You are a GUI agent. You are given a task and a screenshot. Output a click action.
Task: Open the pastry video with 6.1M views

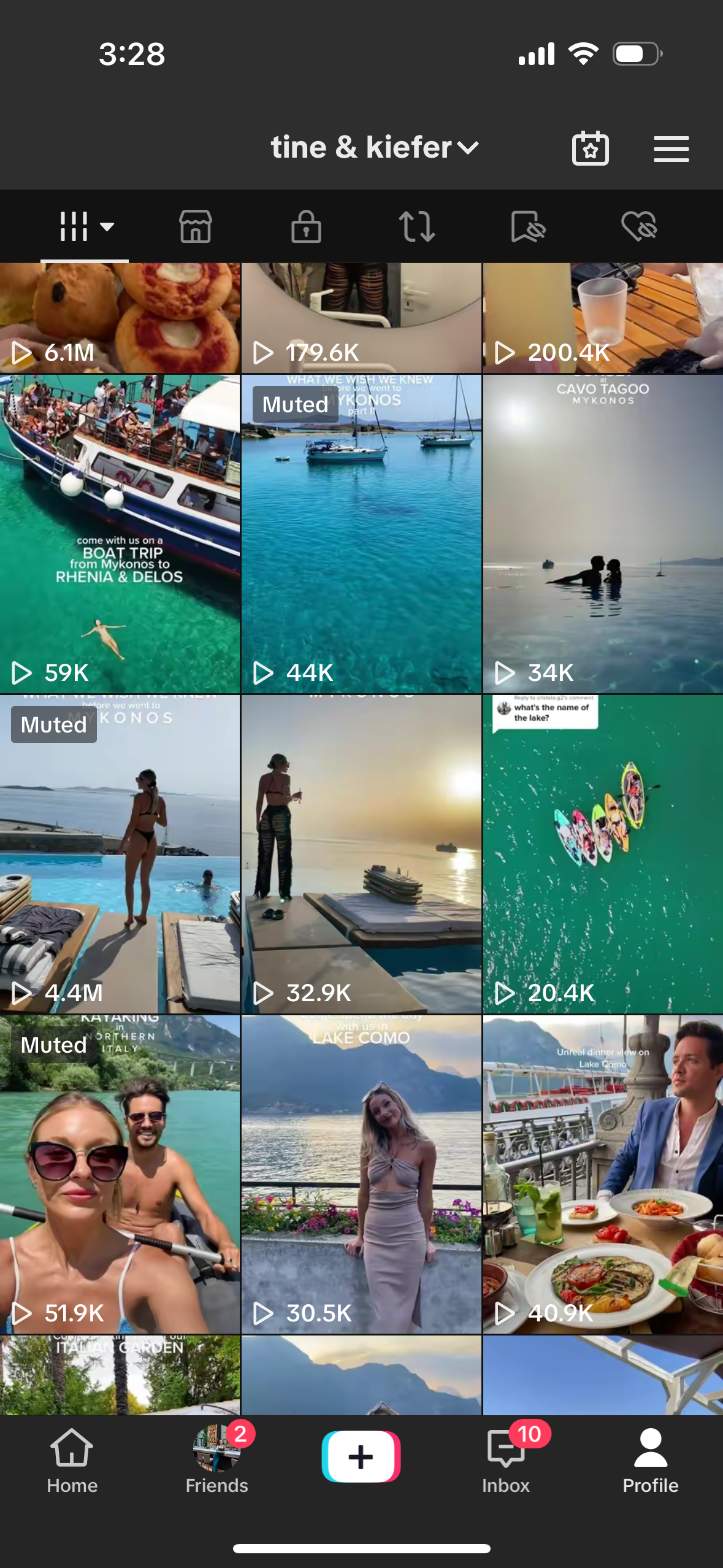point(120,318)
